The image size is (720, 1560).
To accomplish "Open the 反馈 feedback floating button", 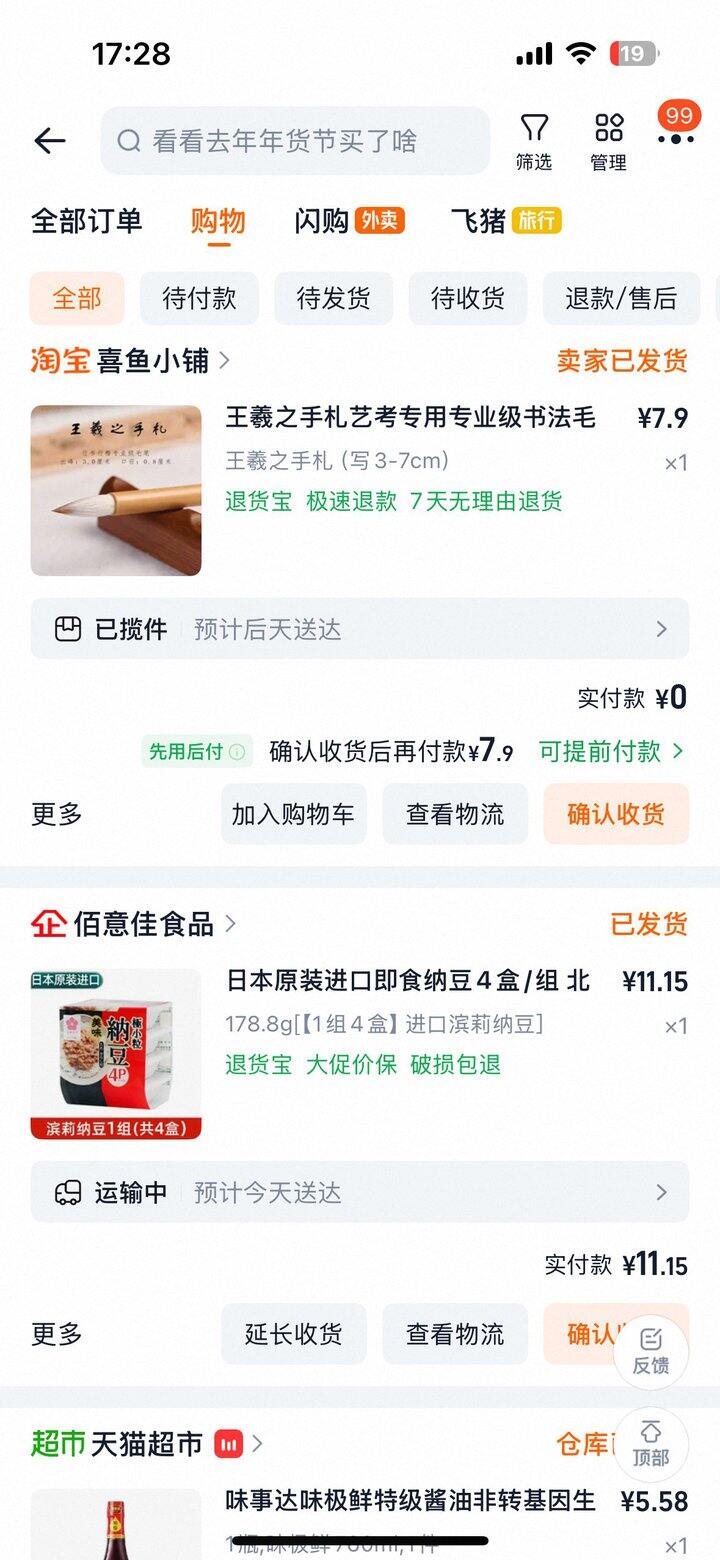I will coord(651,1351).
